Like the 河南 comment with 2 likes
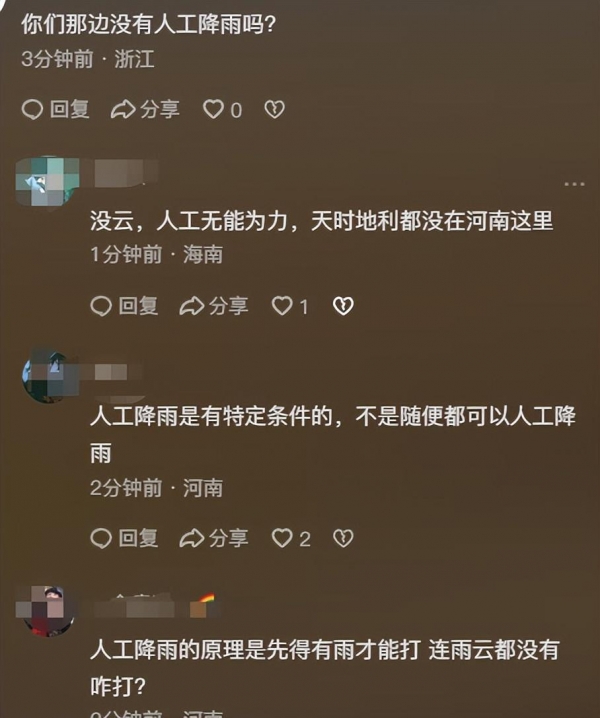This screenshot has width=600, height=718. click(283, 538)
